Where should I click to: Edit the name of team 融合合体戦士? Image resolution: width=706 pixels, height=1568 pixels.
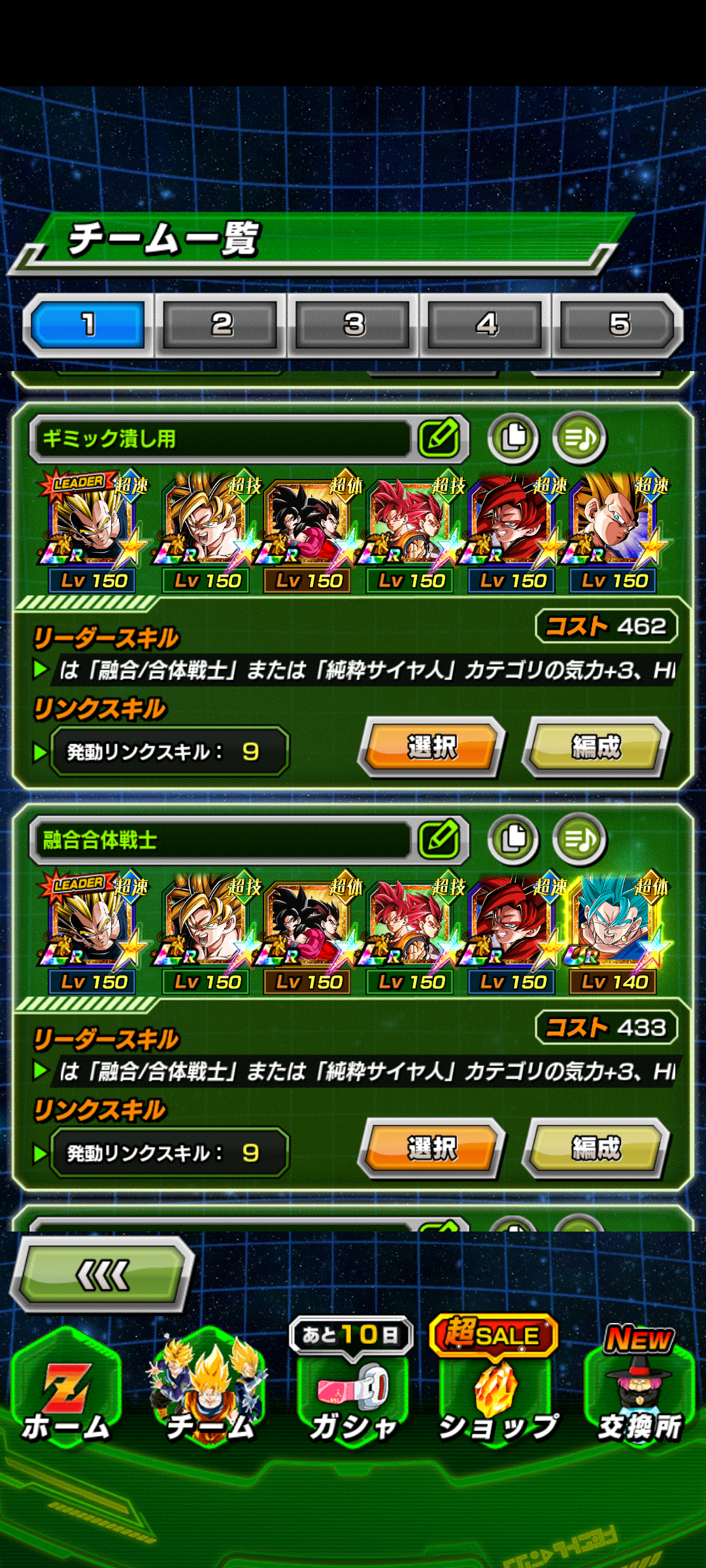click(x=439, y=839)
